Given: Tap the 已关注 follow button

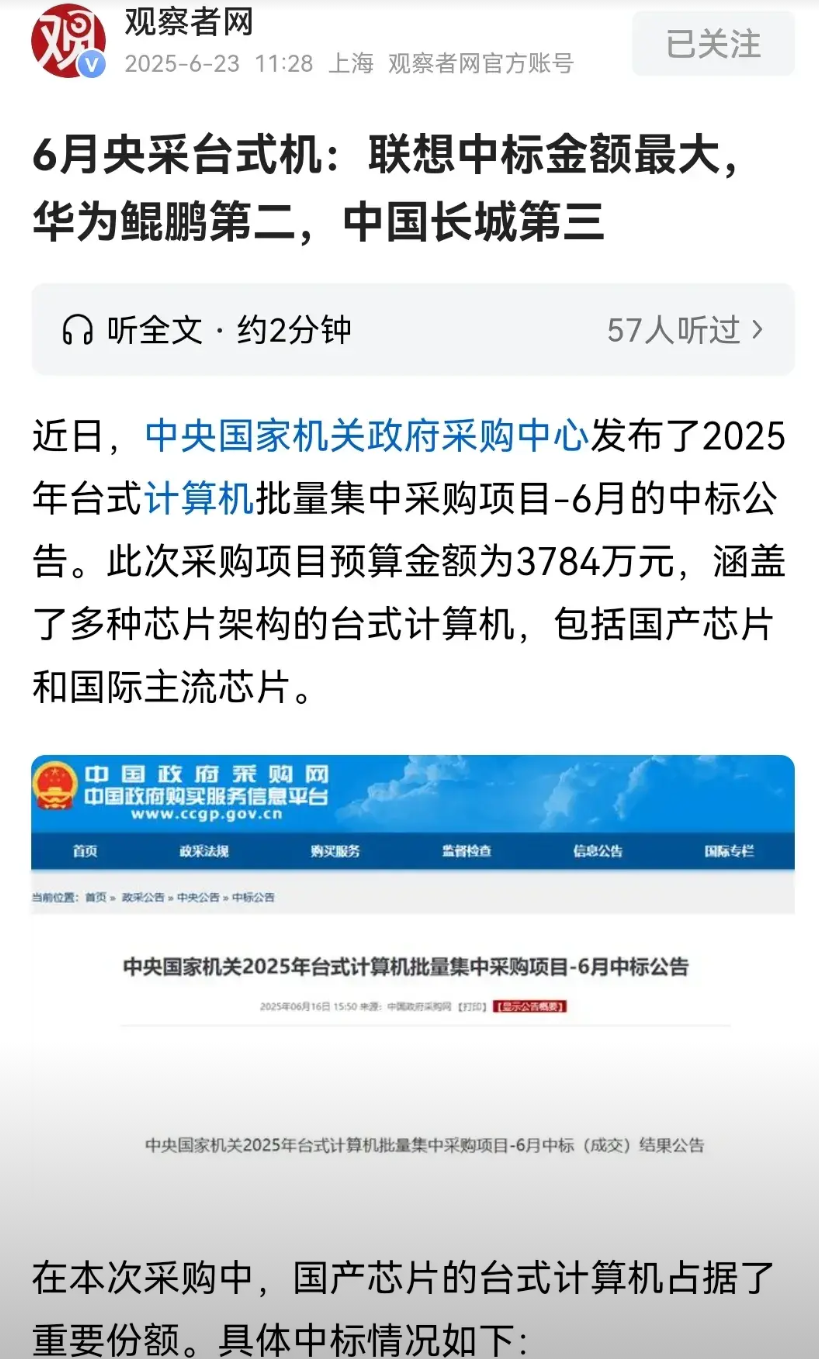Looking at the screenshot, I should coord(713,44).
